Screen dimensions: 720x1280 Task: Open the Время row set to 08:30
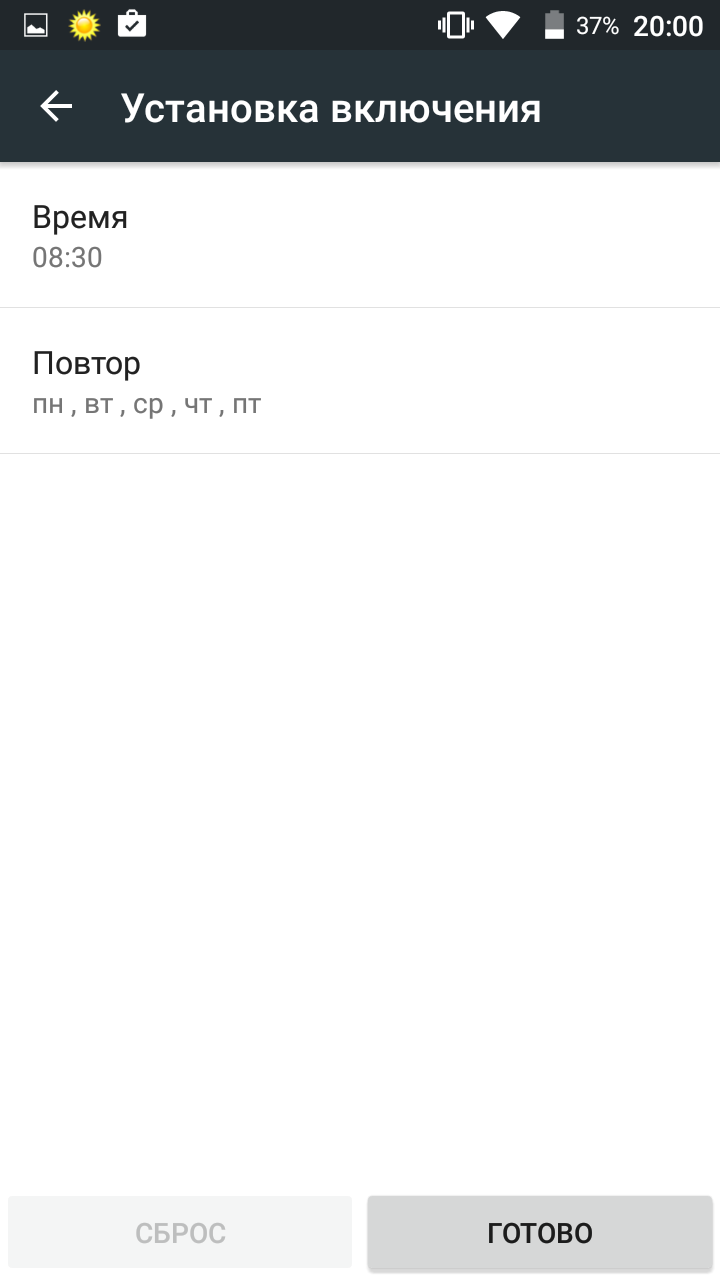pos(360,236)
